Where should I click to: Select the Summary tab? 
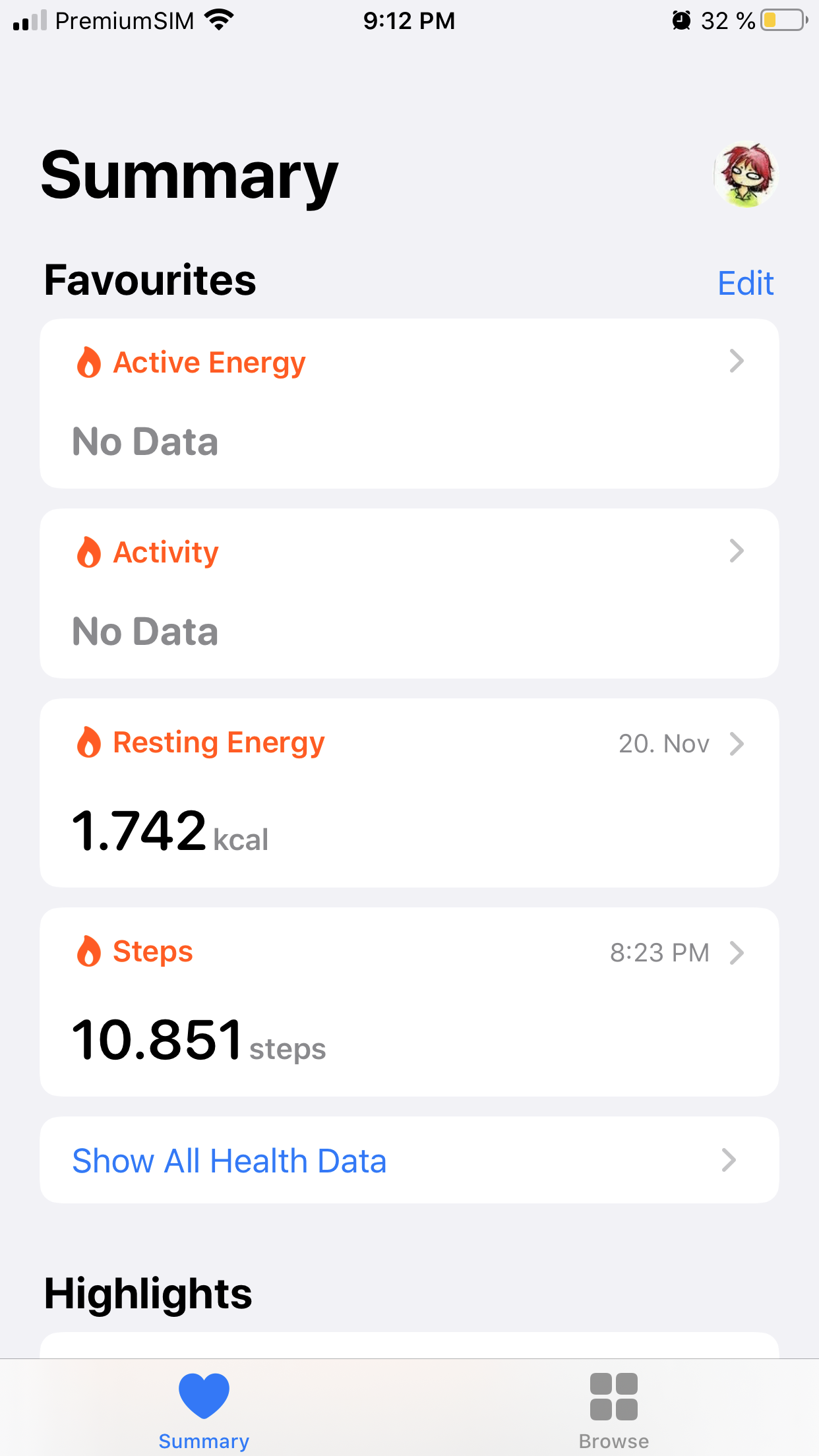[x=204, y=1410]
